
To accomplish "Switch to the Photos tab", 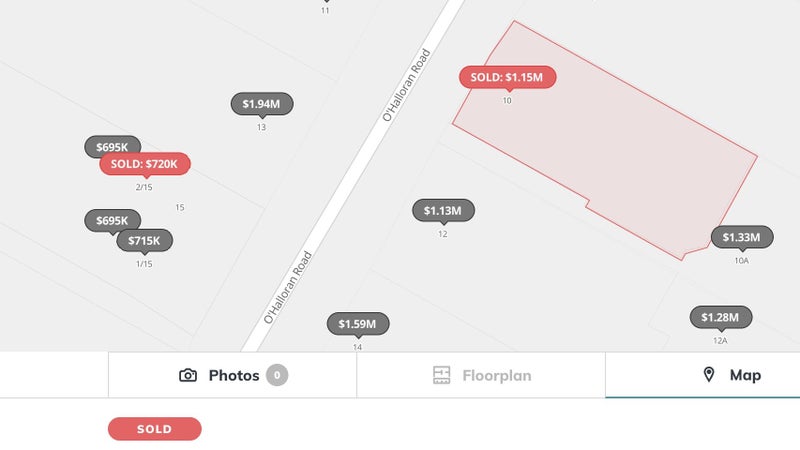I will [x=233, y=376].
